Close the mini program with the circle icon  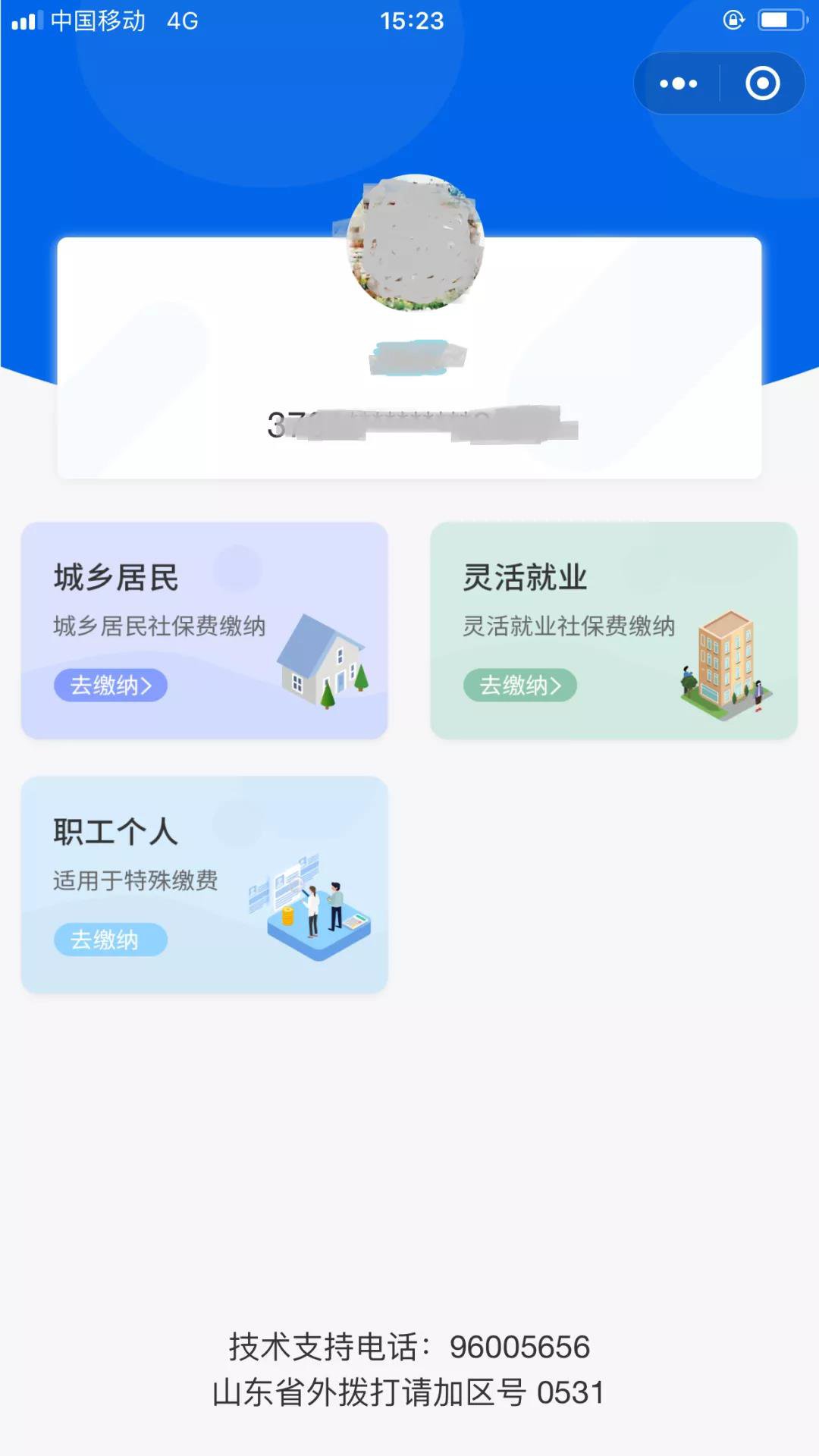click(762, 83)
